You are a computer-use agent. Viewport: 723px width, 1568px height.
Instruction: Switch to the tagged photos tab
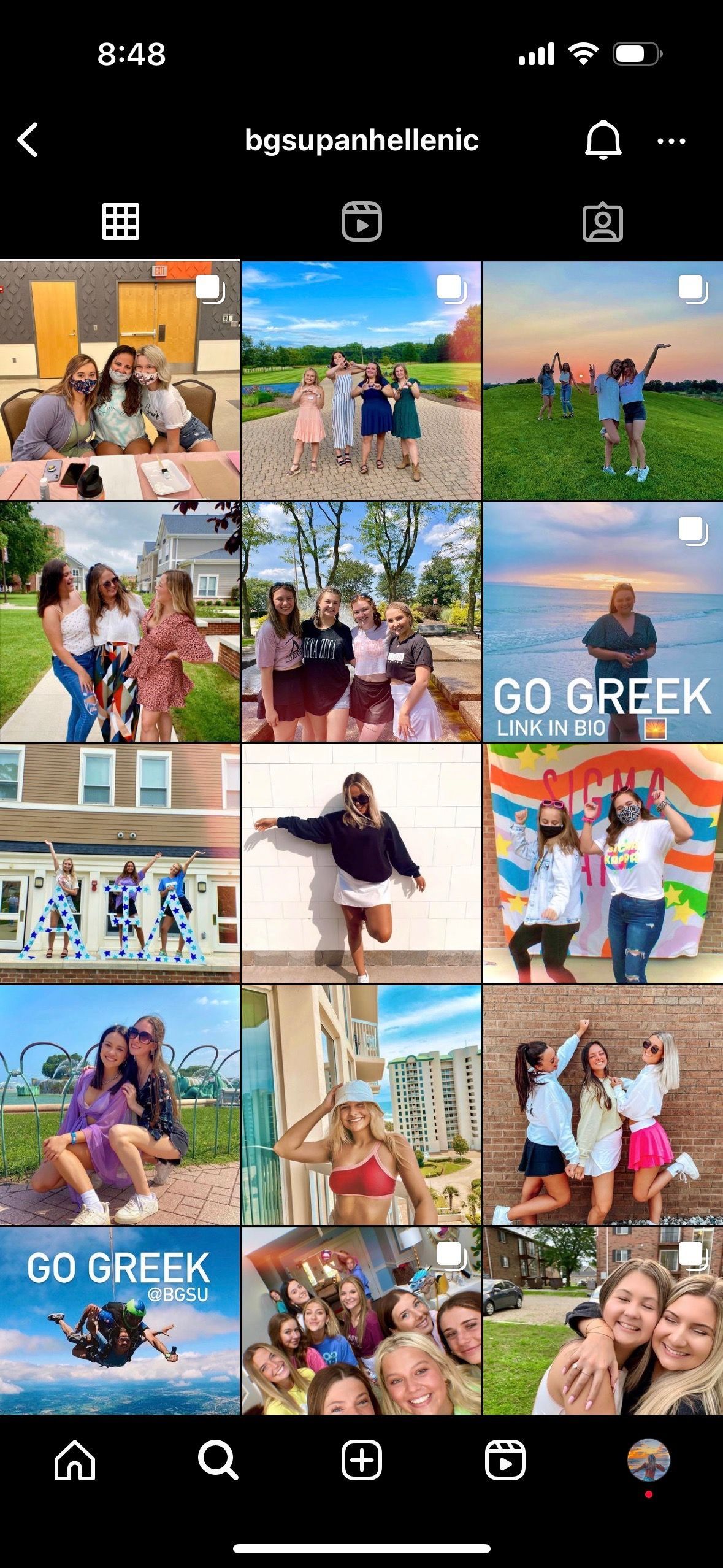tap(602, 221)
